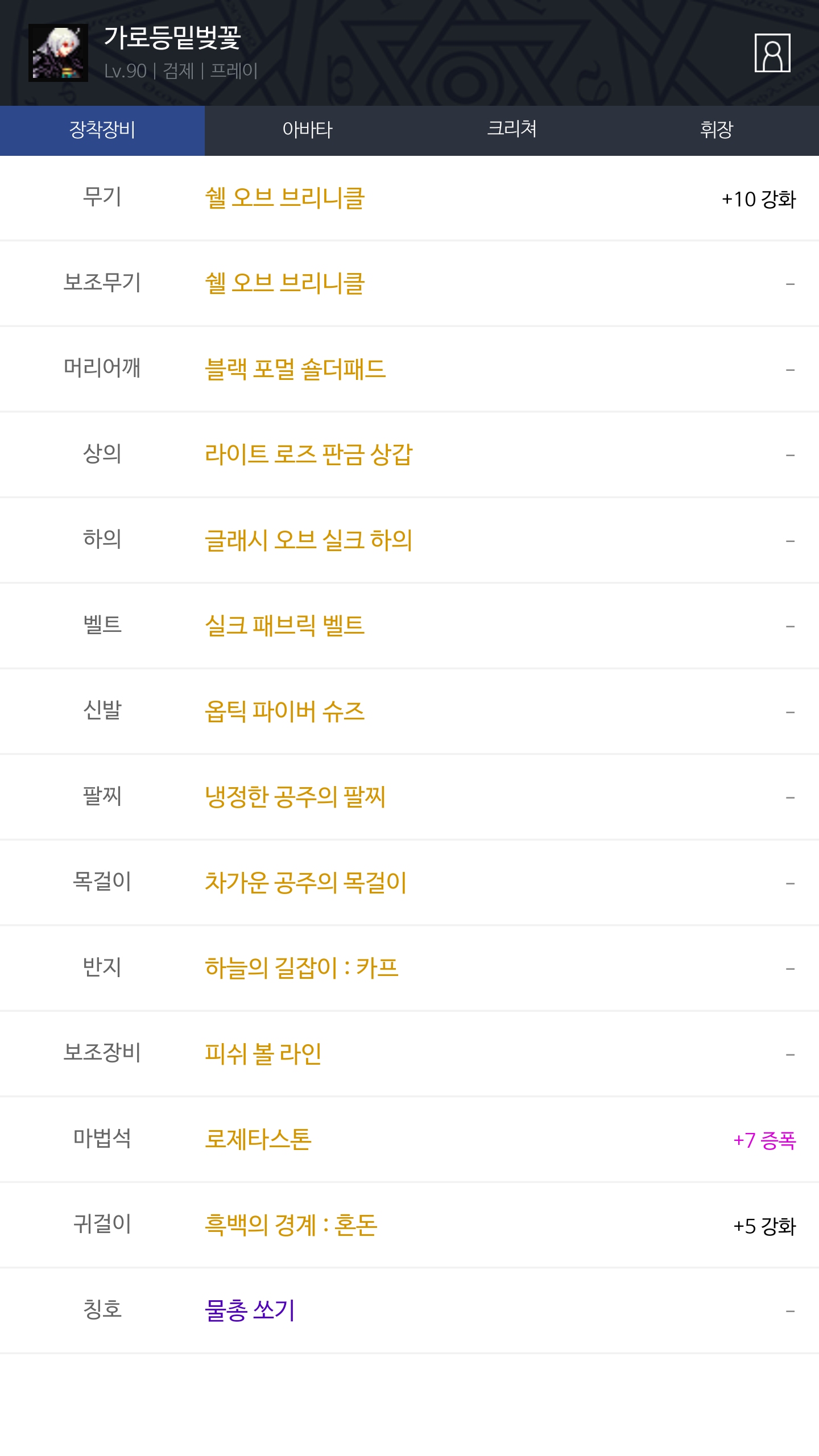819x1456 pixels.
Task: Switch to the 아바타 tab
Action: tap(307, 130)
